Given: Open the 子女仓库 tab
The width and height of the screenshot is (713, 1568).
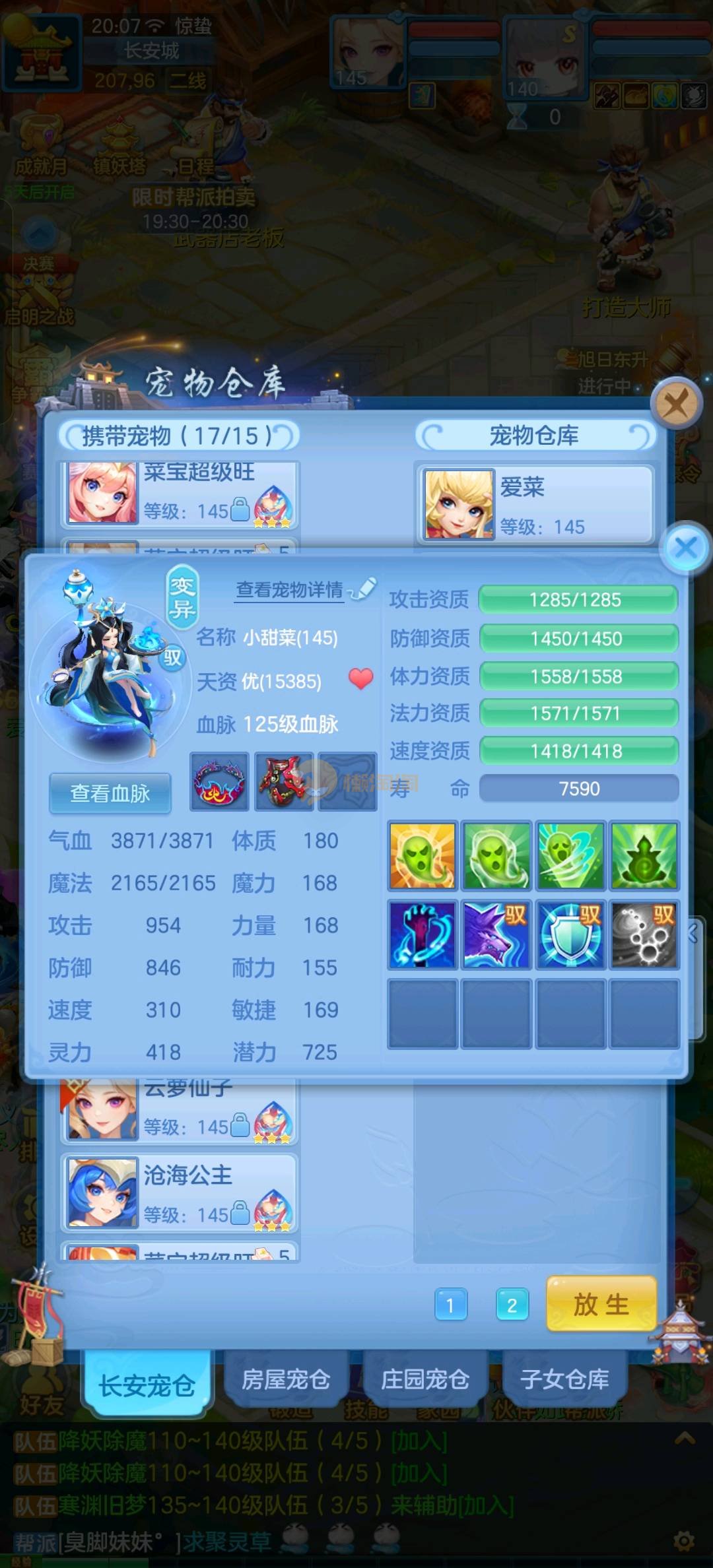Looking at the screenshot, I should point(564,1379).
